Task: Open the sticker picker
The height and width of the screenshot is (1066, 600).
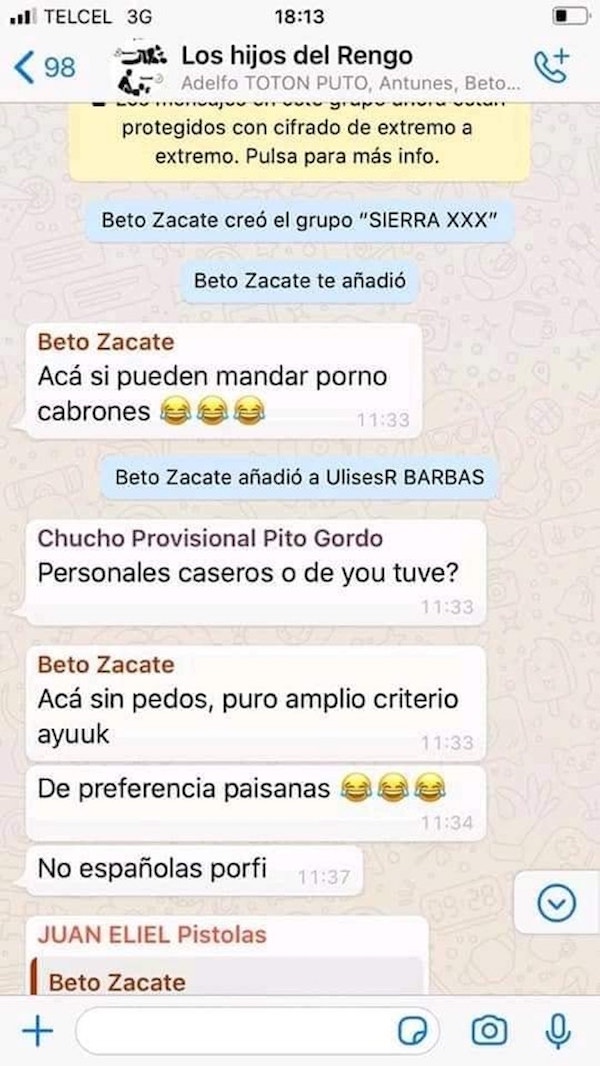Action: click(411, 1031)
